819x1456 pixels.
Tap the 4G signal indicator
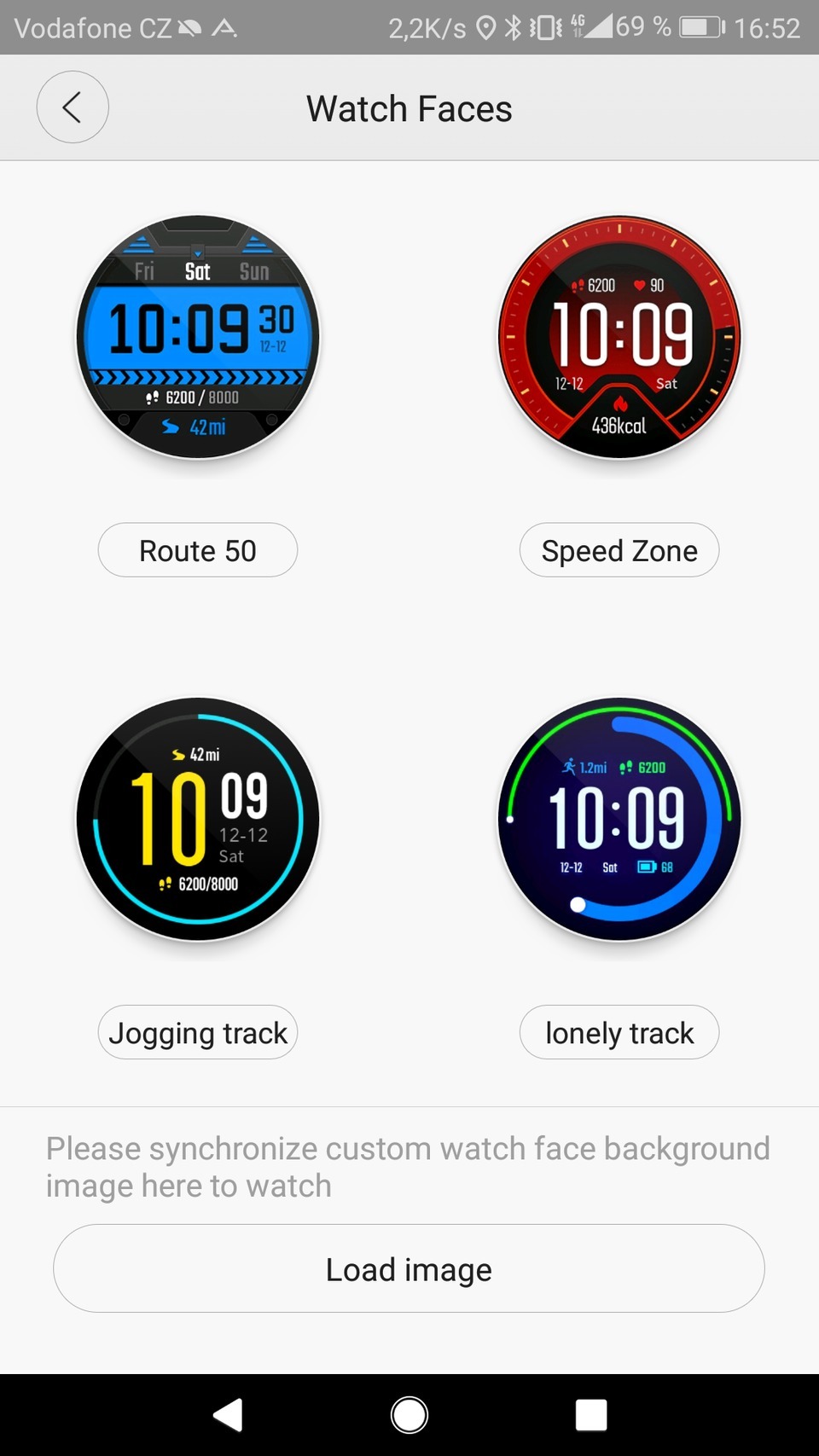click(x=576, y=26)
